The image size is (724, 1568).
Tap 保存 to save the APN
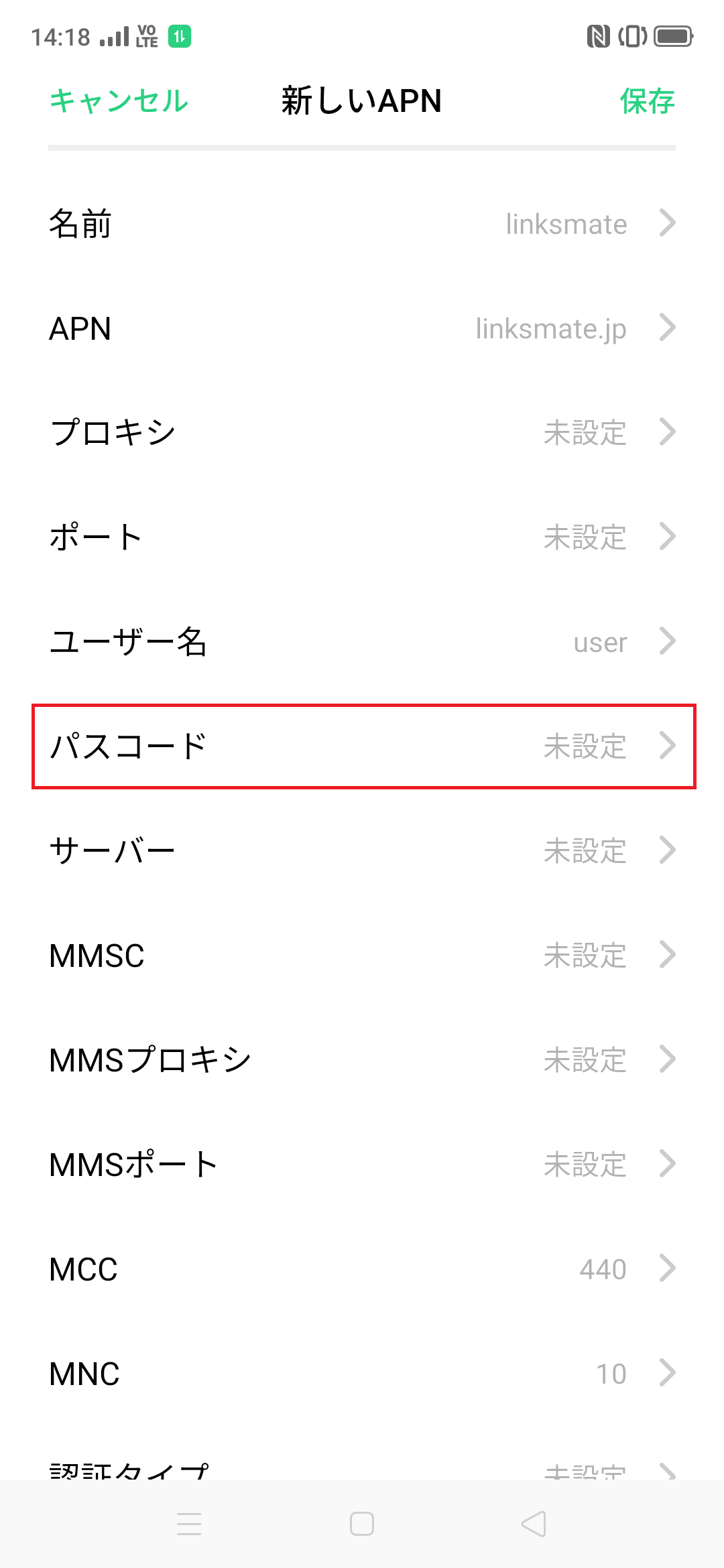(x=647, y=102)
